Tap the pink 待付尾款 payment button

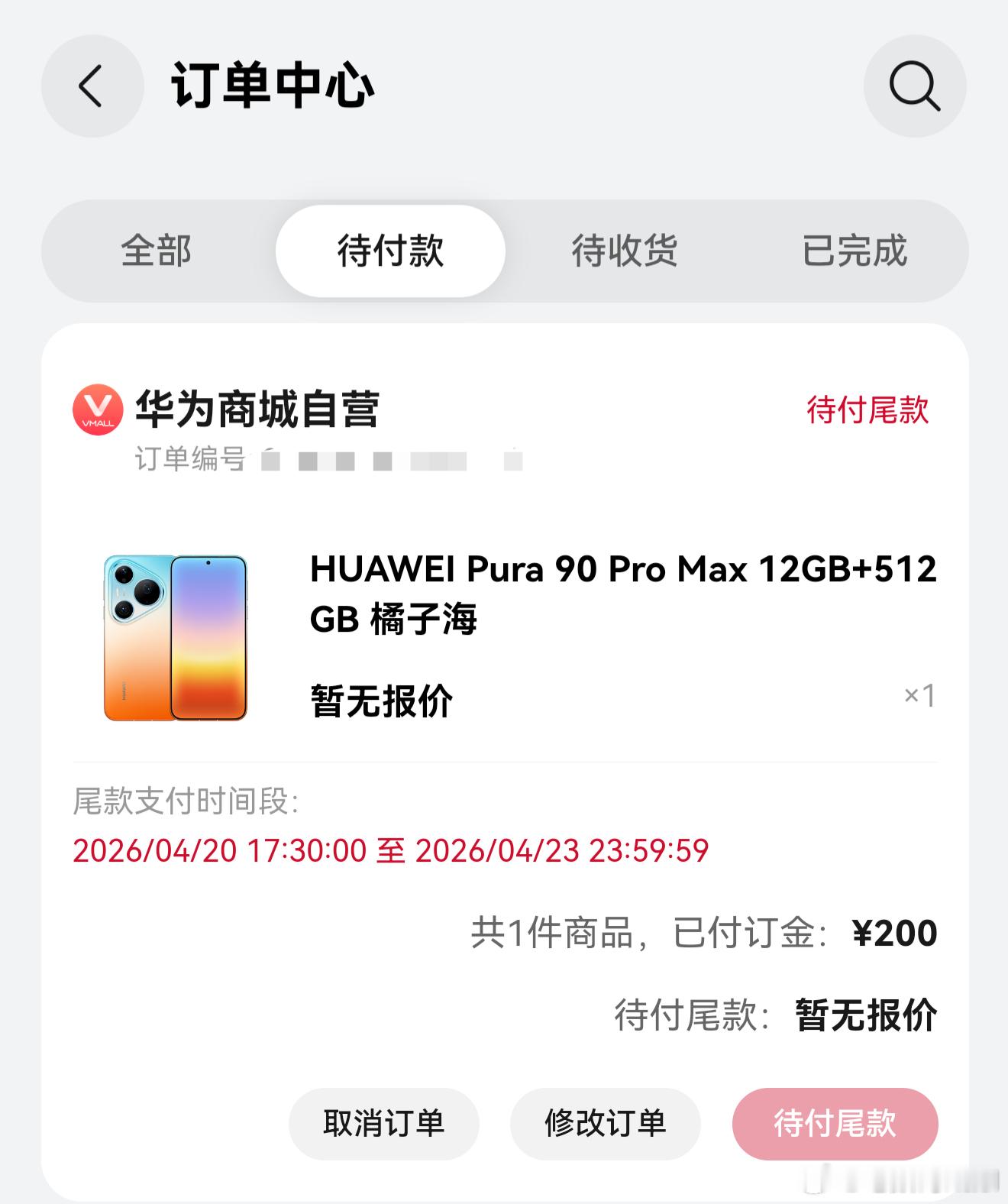point(835,1123)
